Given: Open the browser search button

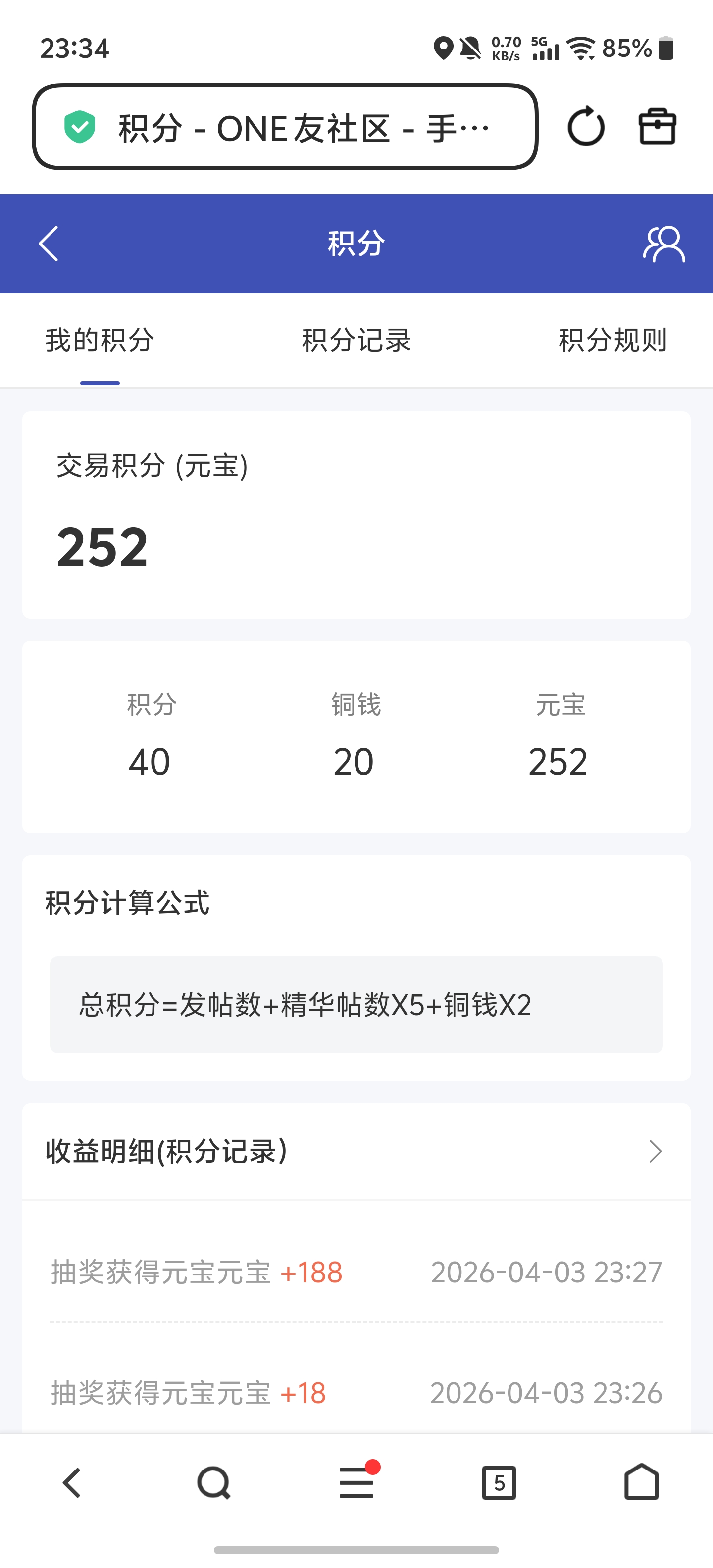Looking at the screenshot, I should pyautogui.click(x=214, y=1483).
